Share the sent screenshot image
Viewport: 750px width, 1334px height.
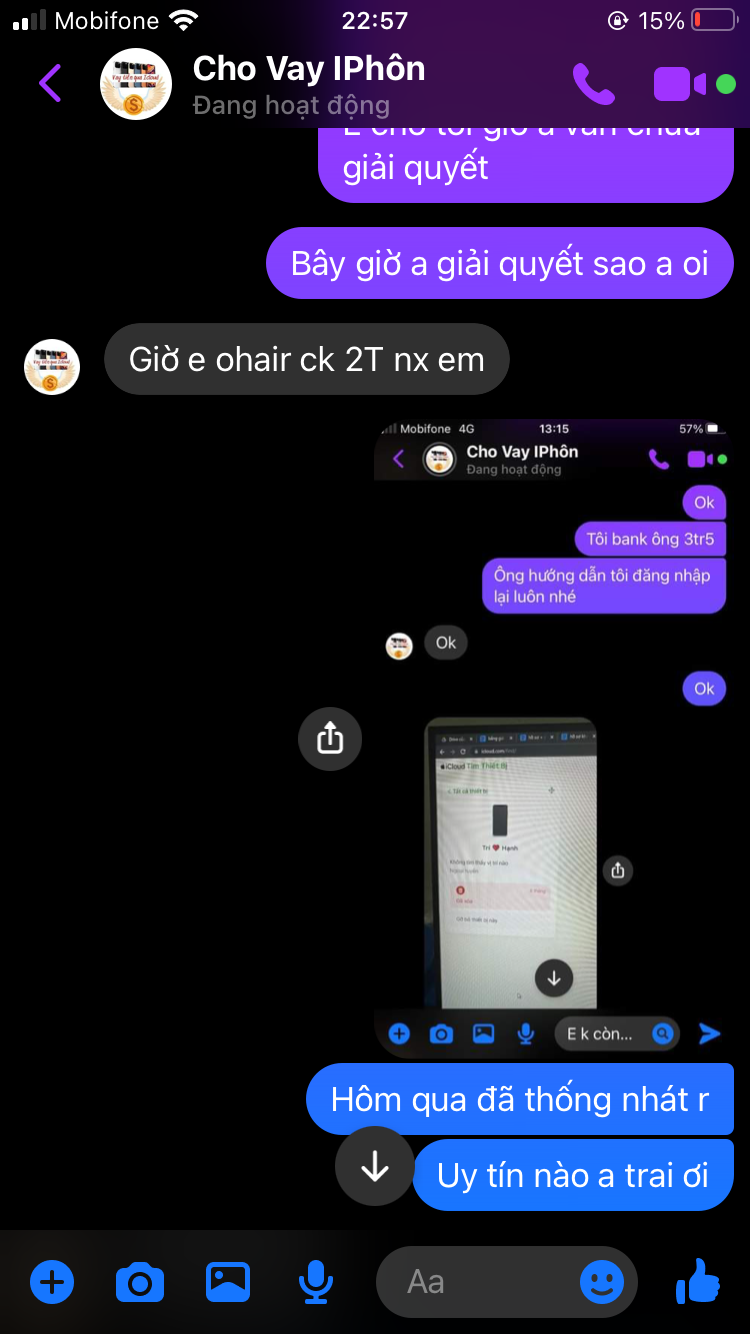point(330,738)
